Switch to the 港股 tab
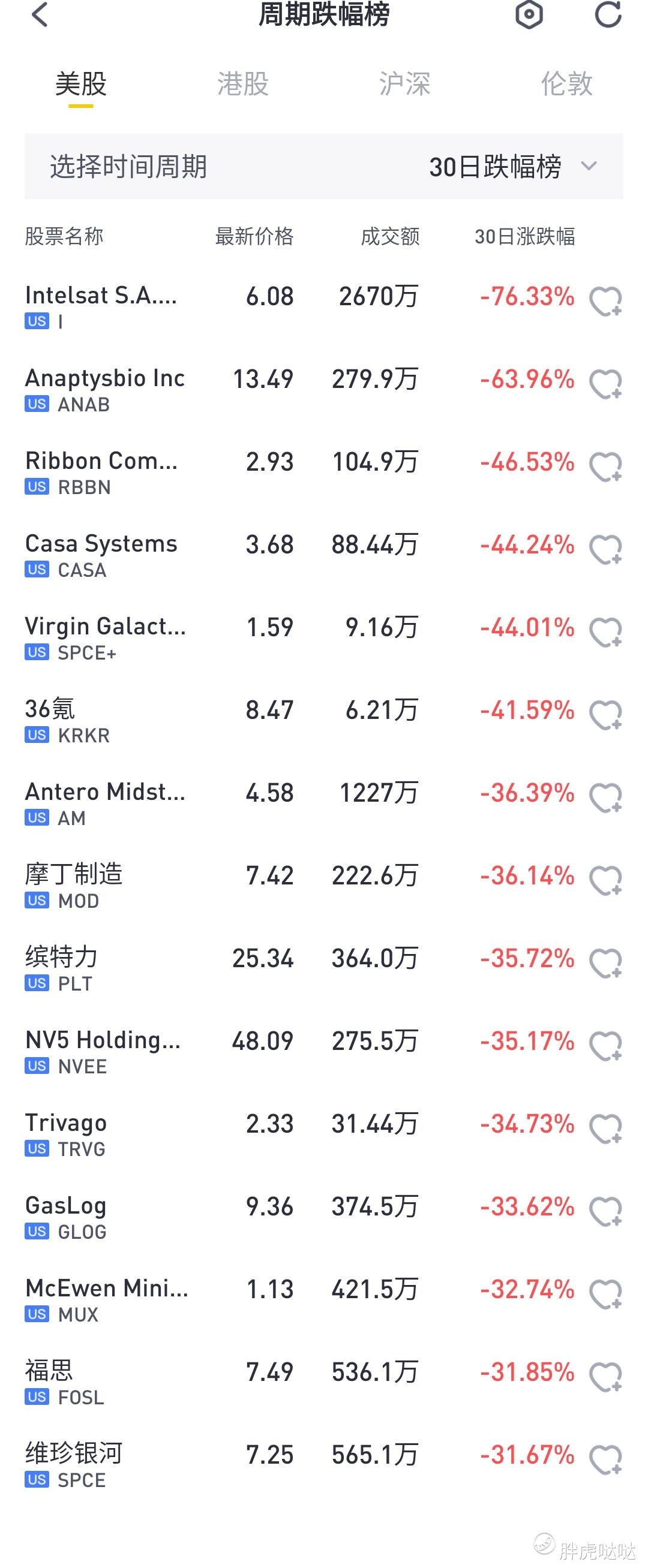Viewport: 648px width, 1568px height. pos(242,84)
